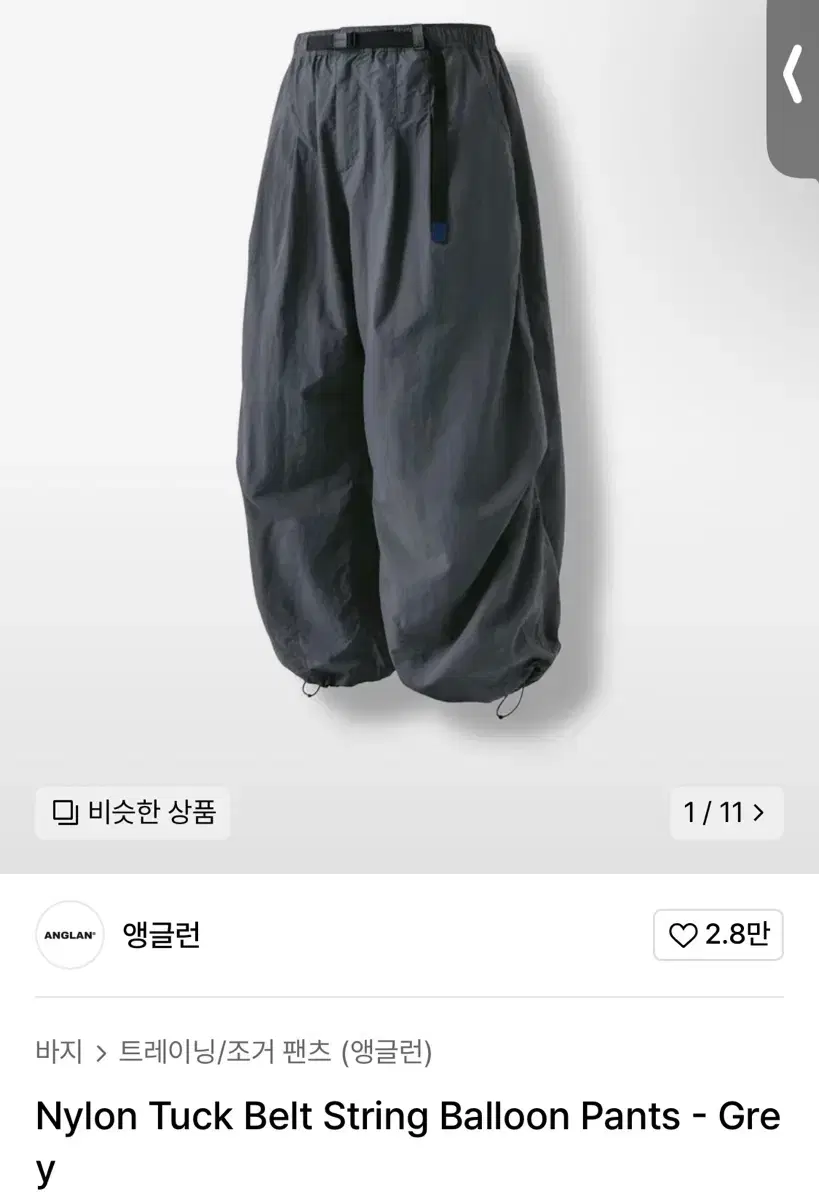Image resolution: width=819 pixels, height=1200 pixels.
Task: View the balloon pants product image
Action: 400,380
